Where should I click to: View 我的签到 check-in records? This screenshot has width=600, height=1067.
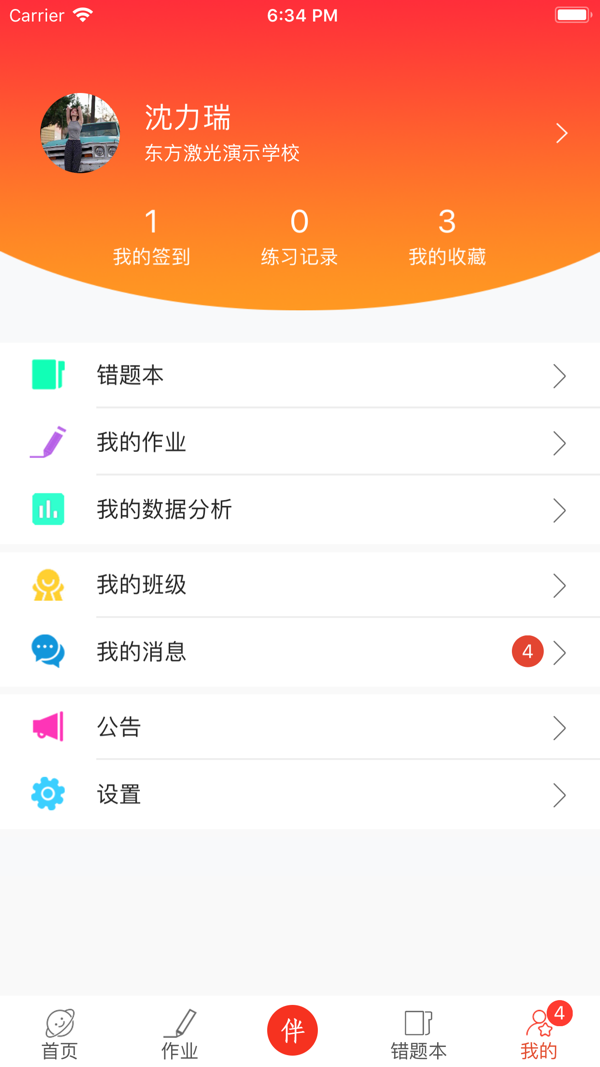coord(151,237)
